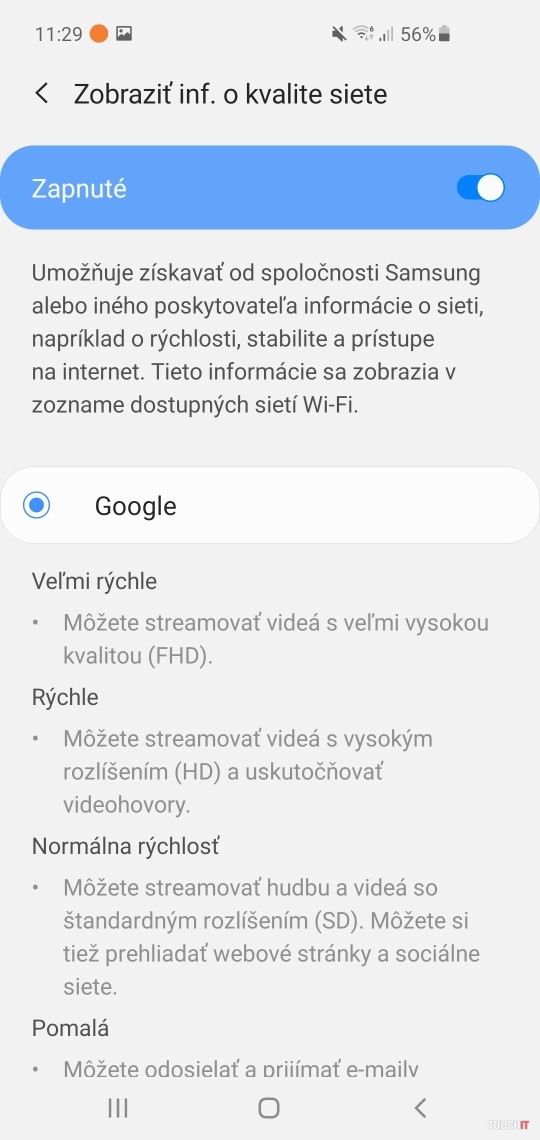Open recent apps from navigation bar

118,1107
